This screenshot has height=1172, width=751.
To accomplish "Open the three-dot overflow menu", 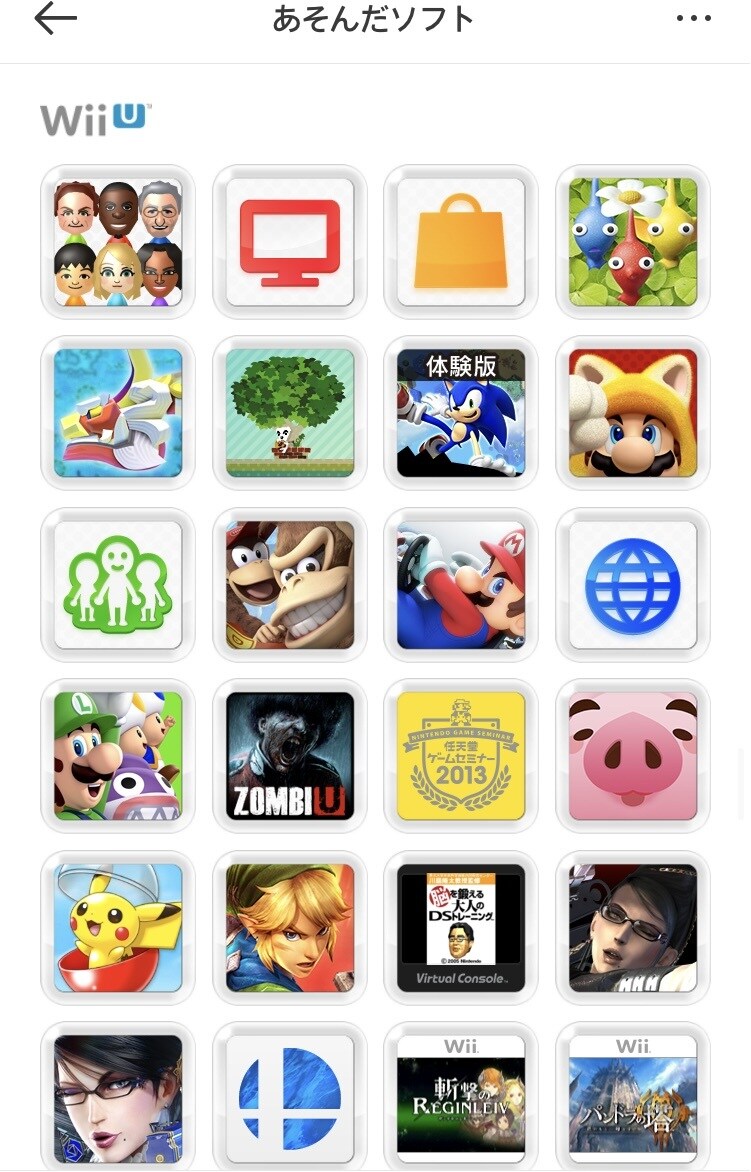I will click(x=693, y=19).
